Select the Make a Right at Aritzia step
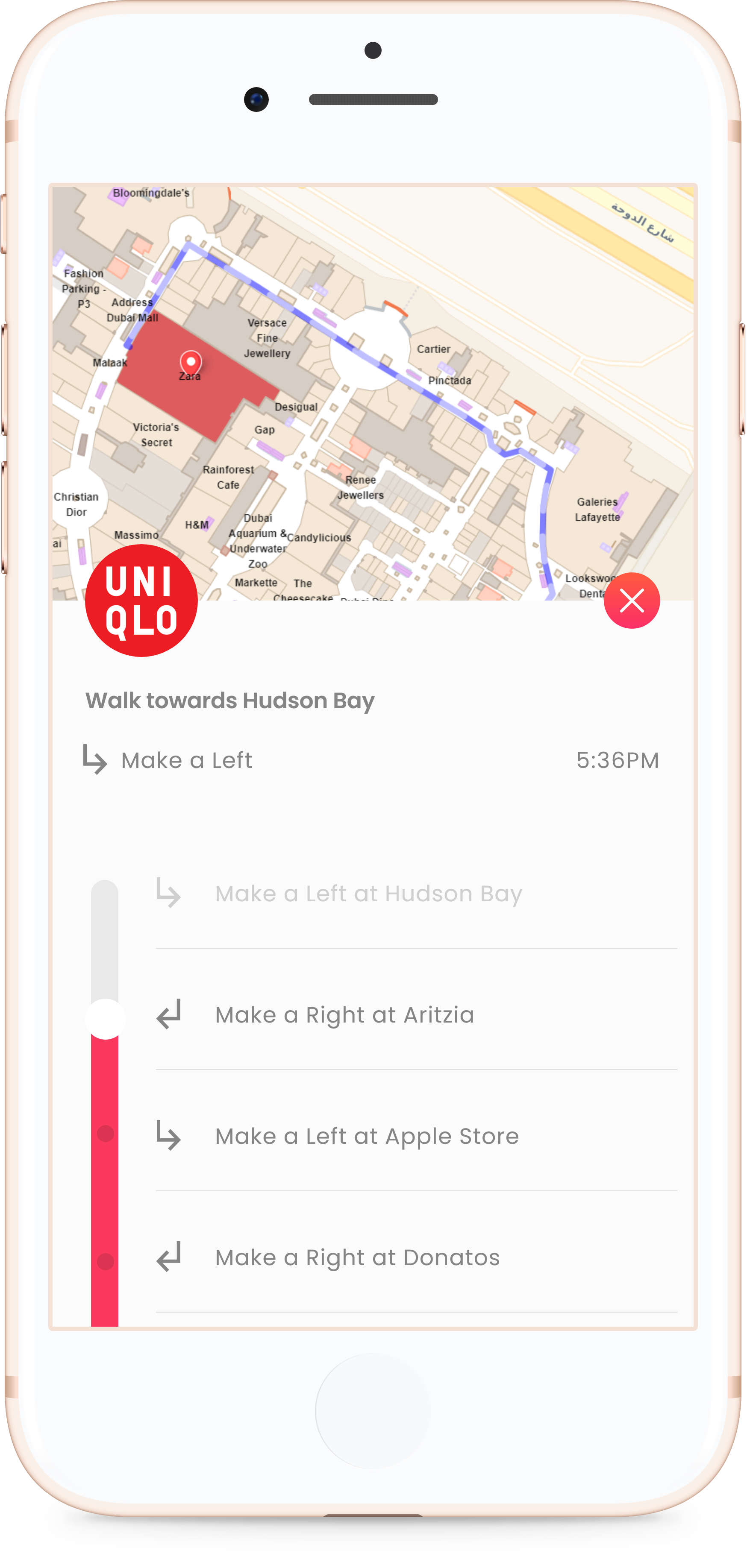747x1568 pixels. [x=416, y=1014]
